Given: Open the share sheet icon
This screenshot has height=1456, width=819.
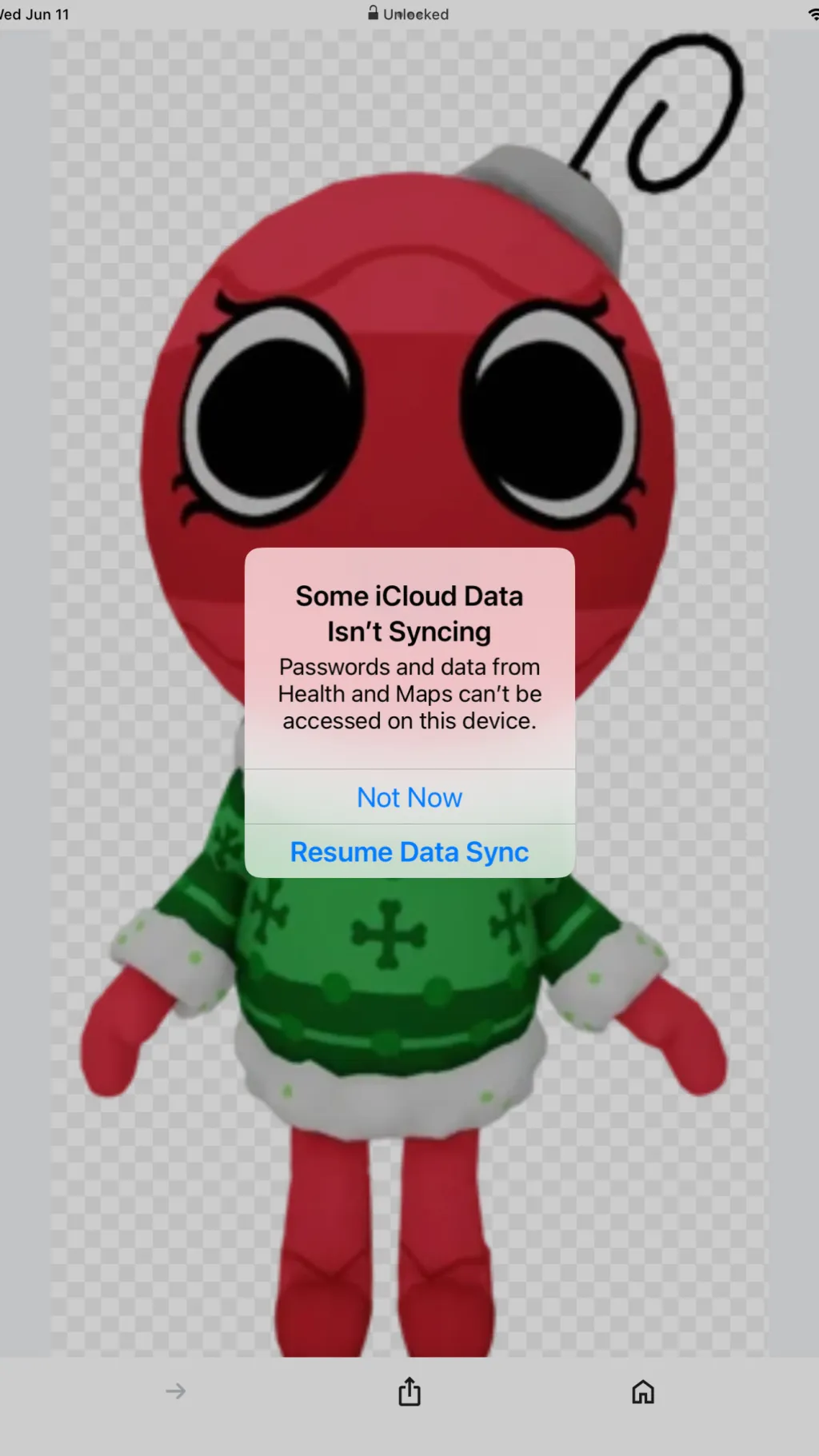Looking at the screenshot, I should click(x=409, y=1391).
